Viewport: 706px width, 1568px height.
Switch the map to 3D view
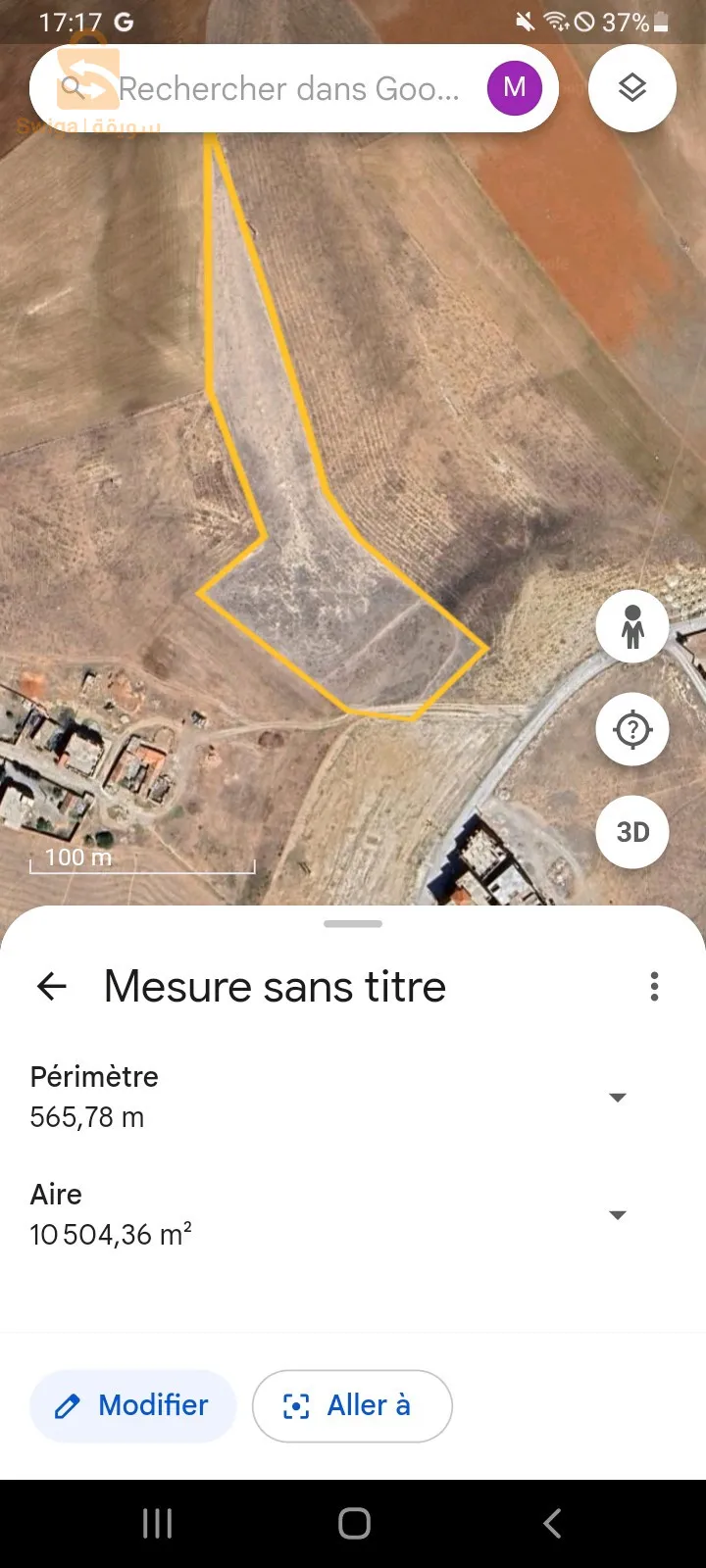(x=632, y=832)
